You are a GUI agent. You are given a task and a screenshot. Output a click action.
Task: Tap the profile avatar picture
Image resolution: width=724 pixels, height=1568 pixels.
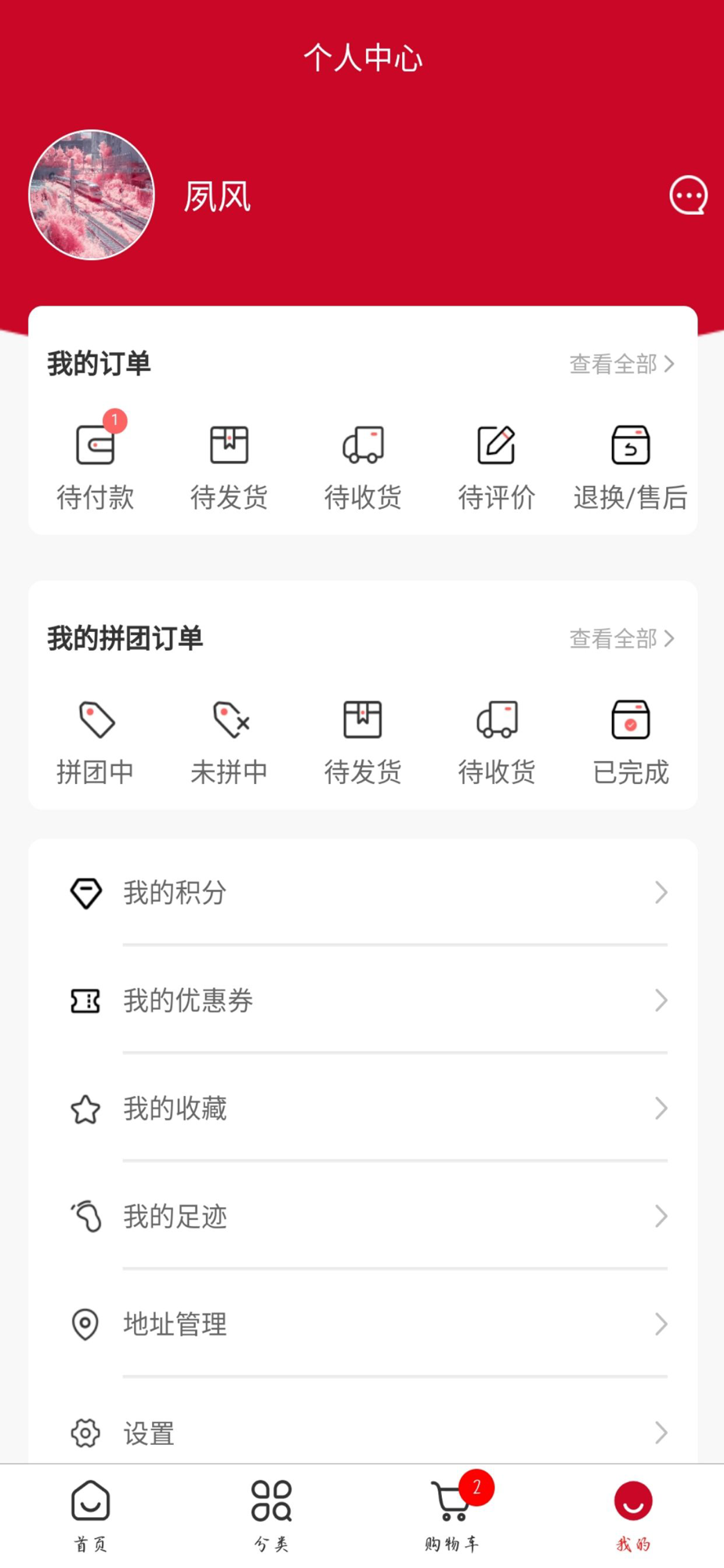pyautogui.click(x=92, y=195)
